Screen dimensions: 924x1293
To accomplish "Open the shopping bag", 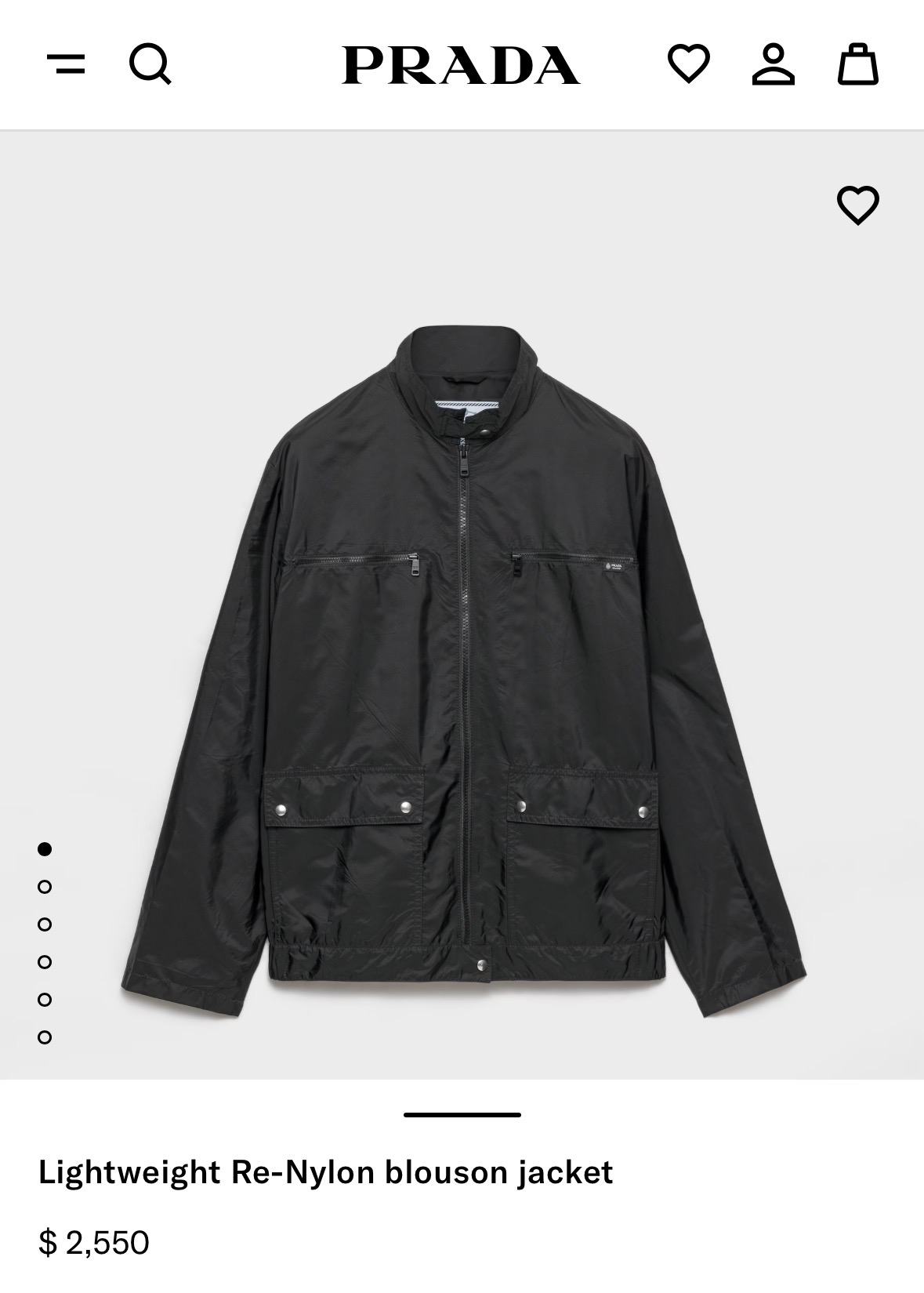I will (x=857, y=64).
